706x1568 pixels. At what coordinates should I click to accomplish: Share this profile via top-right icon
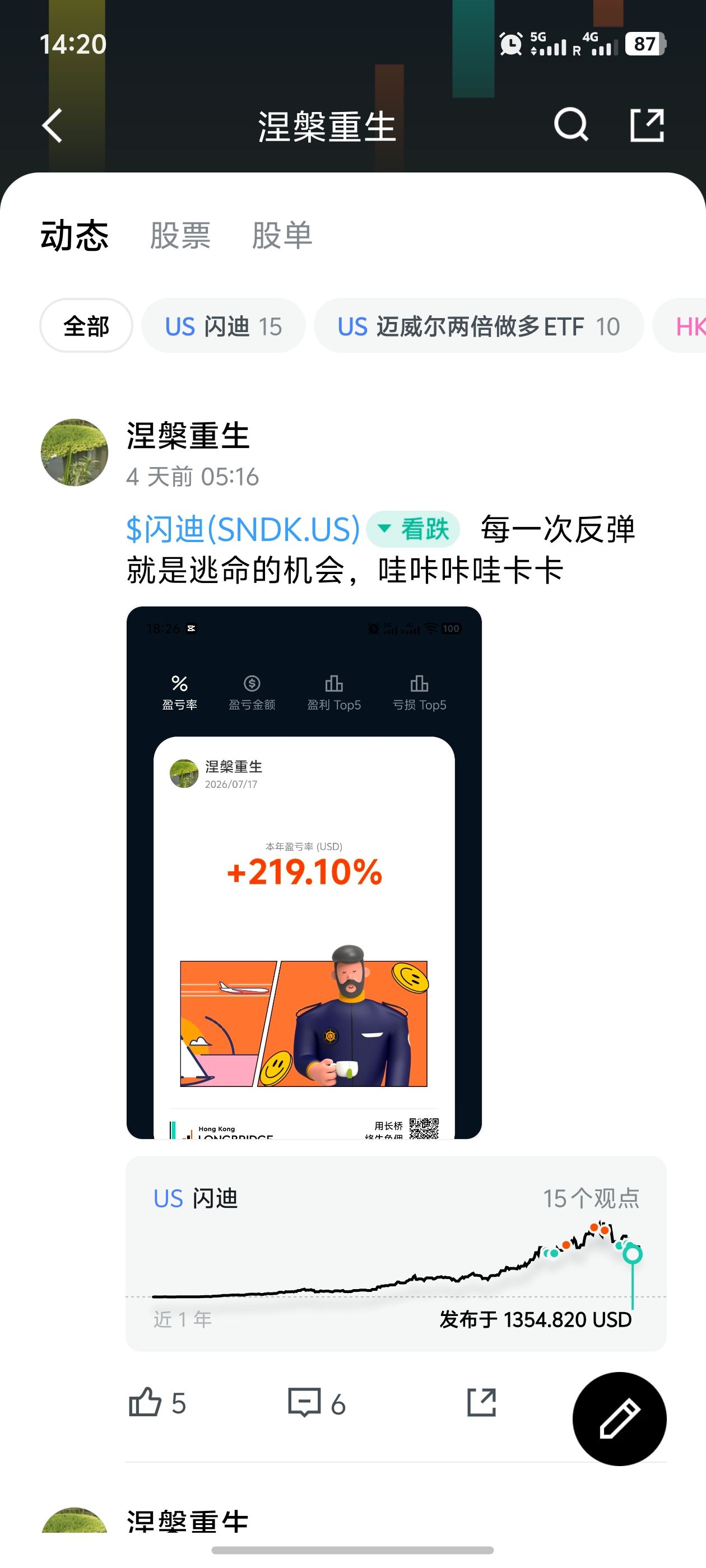point(646,125)
